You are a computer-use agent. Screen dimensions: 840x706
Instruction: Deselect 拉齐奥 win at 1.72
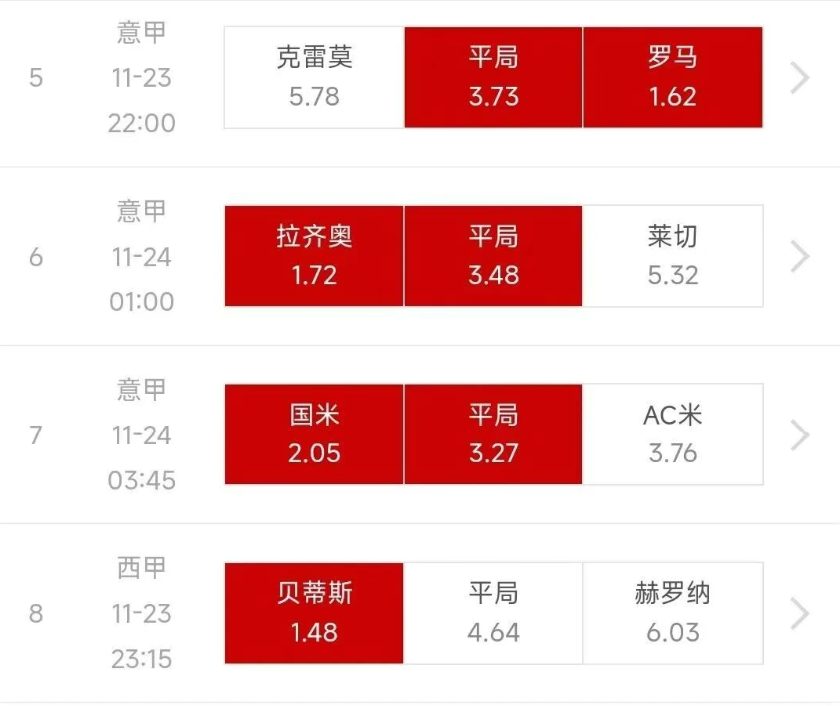(314, 256)
